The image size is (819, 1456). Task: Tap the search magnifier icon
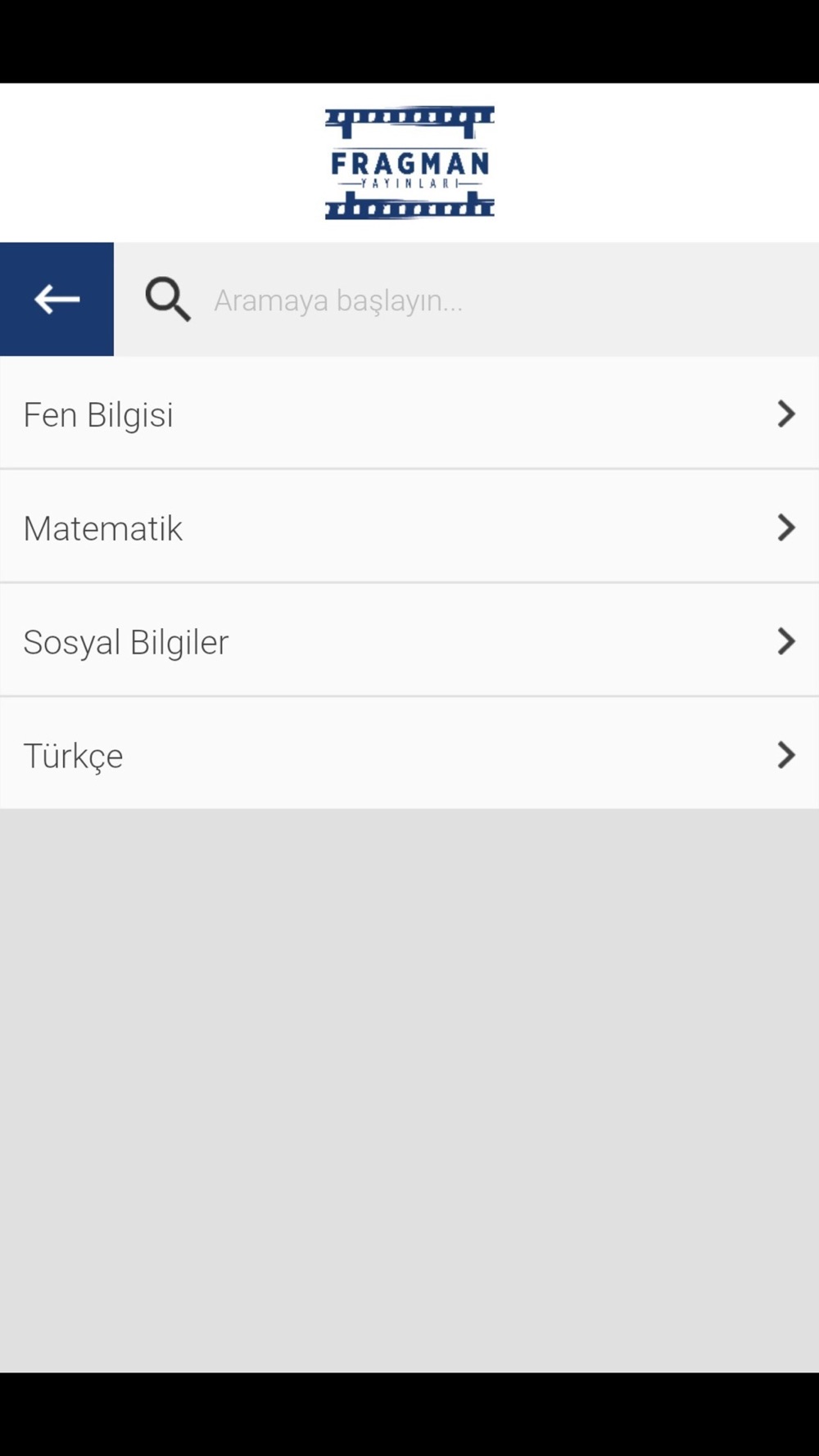click(168, 300)
